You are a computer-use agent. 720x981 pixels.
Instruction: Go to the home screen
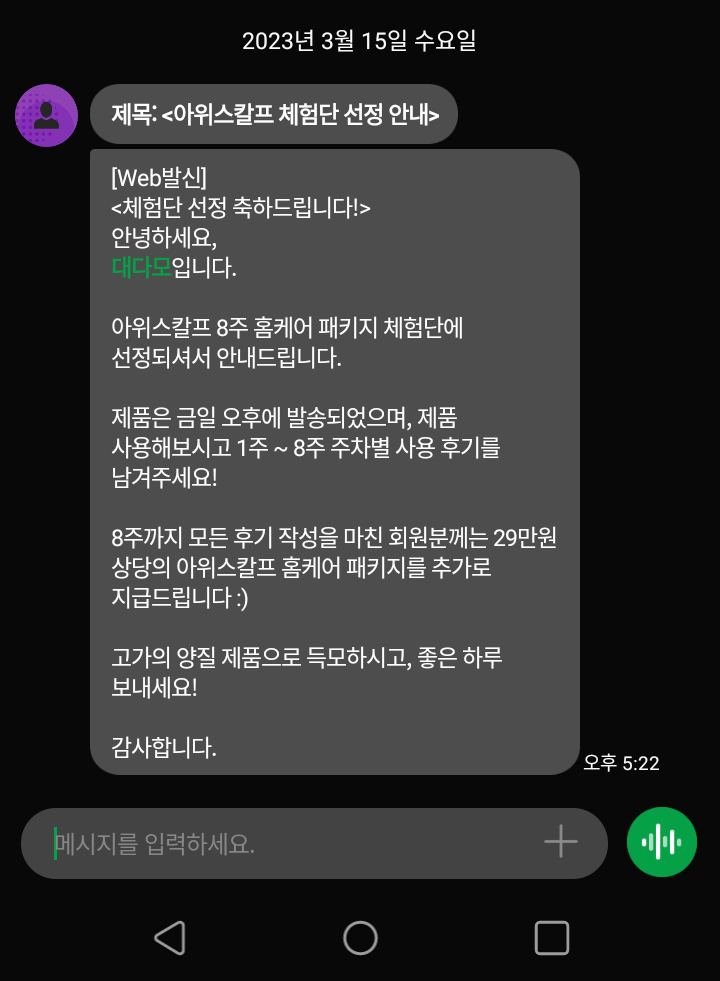[360, 937]
